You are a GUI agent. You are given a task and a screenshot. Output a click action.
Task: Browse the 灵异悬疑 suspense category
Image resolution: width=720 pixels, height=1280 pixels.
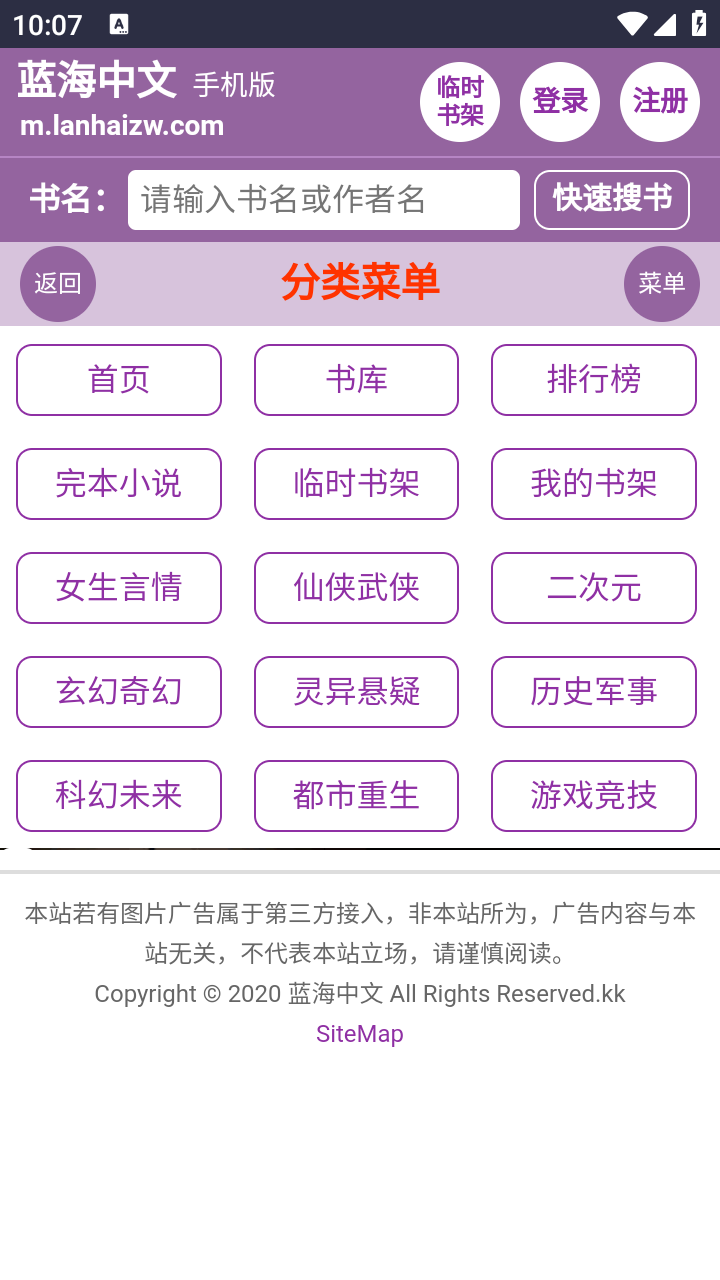click(356, 692)
